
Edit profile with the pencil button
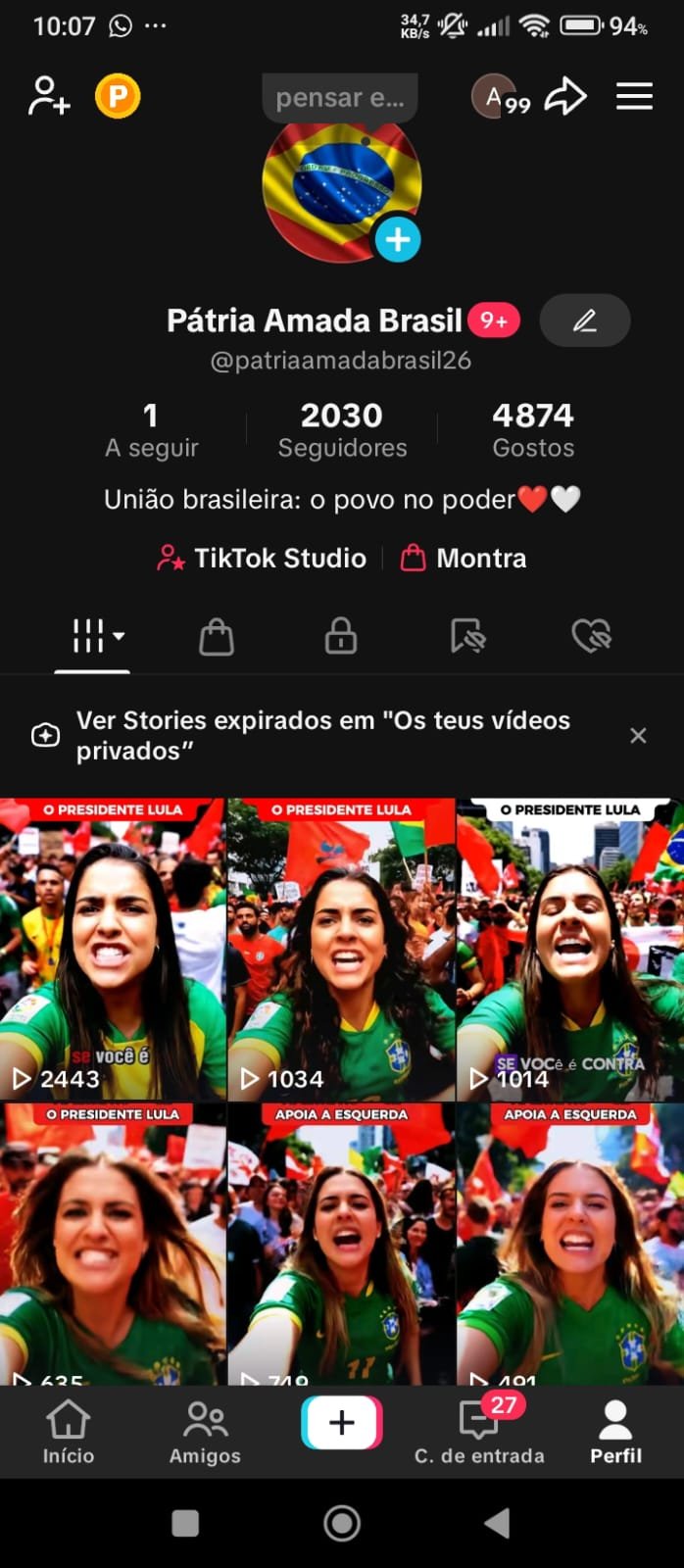coord(585,320)
